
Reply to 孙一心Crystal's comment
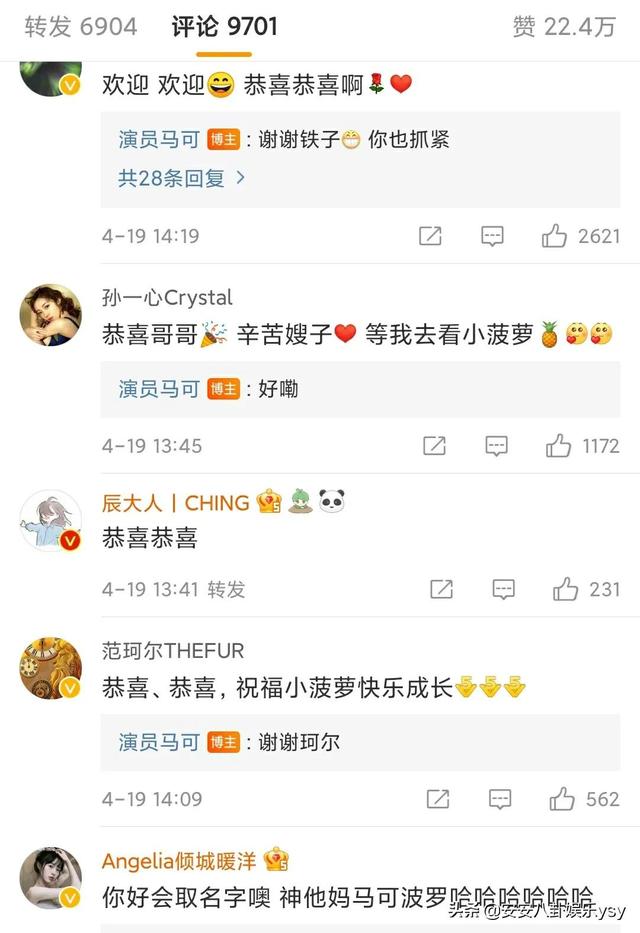496,446
